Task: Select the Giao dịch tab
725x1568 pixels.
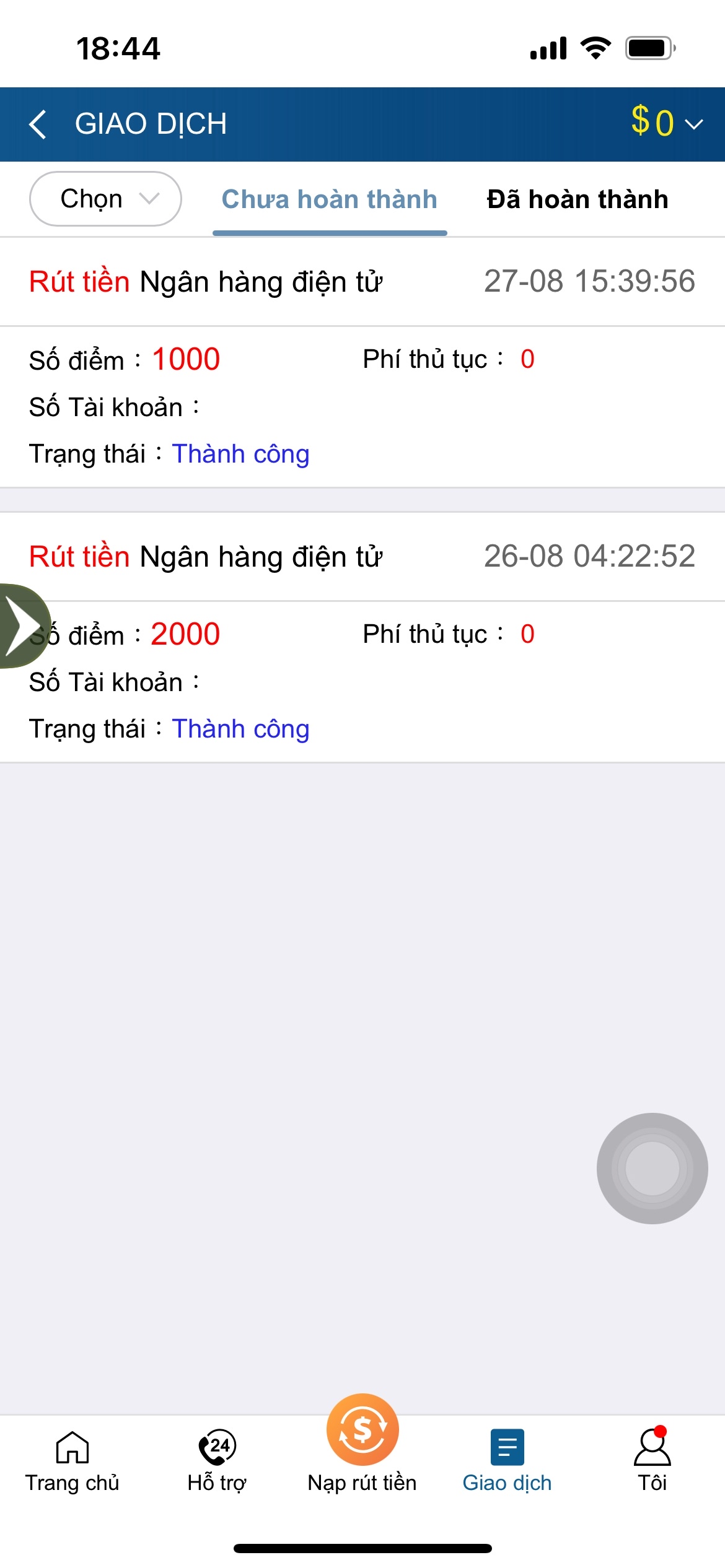Action: 507,1460
